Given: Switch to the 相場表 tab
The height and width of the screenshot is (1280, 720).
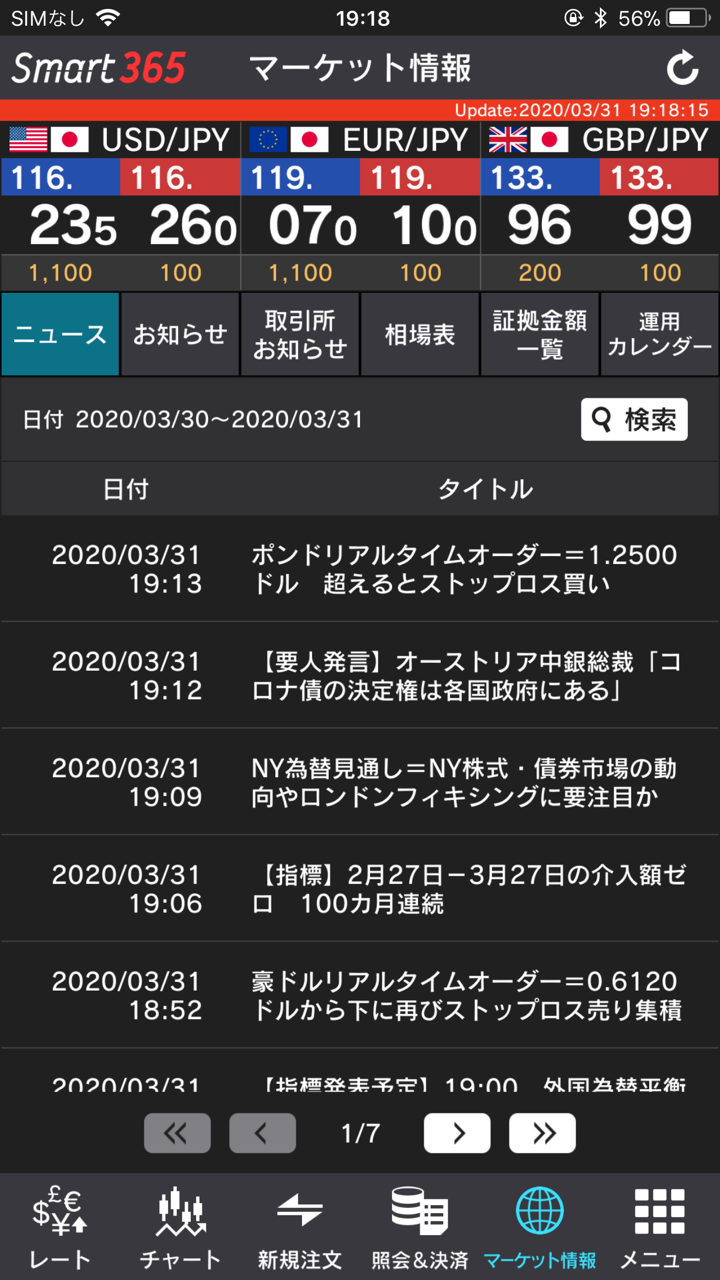Looking at the screenshot, I should [419, 333].
